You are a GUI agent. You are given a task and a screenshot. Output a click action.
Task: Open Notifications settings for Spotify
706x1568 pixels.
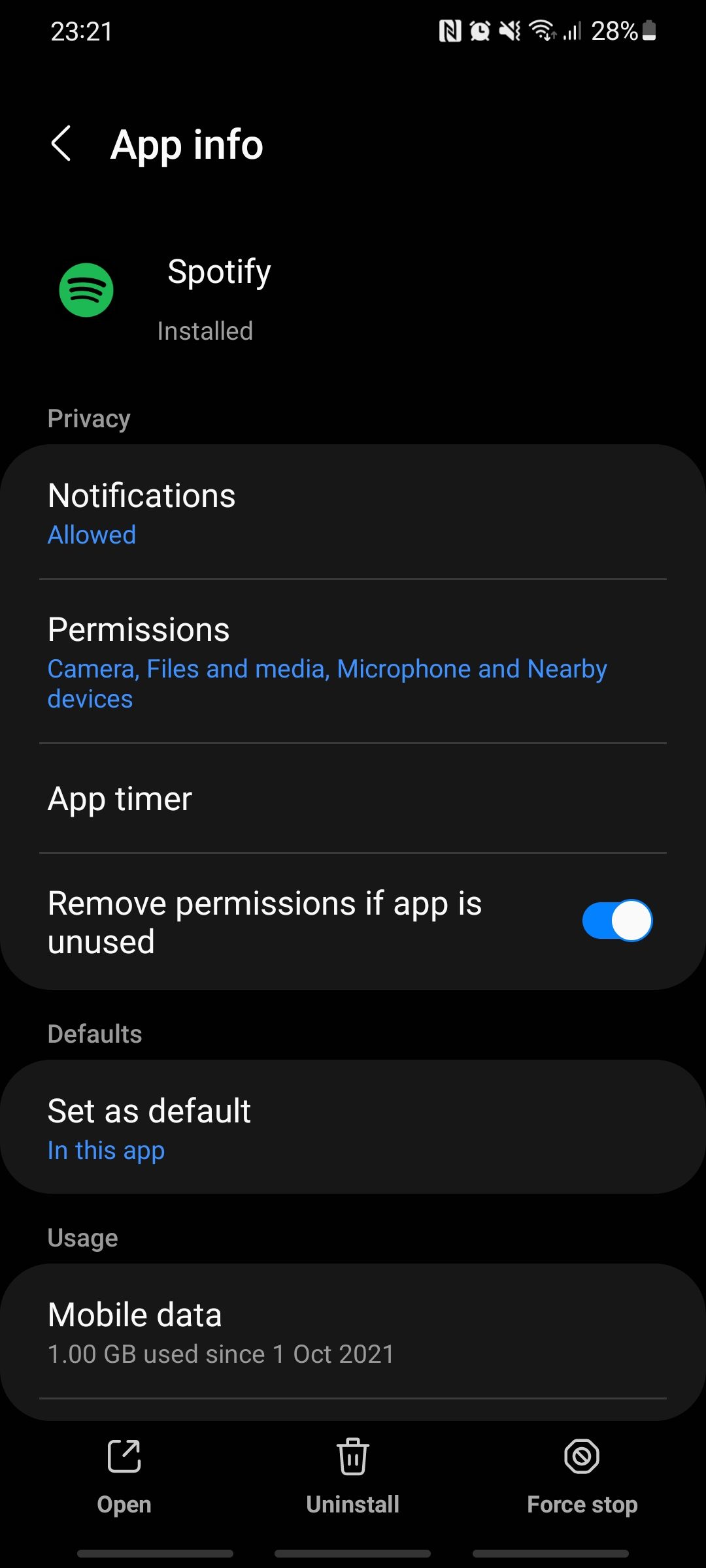pos(353,514)
